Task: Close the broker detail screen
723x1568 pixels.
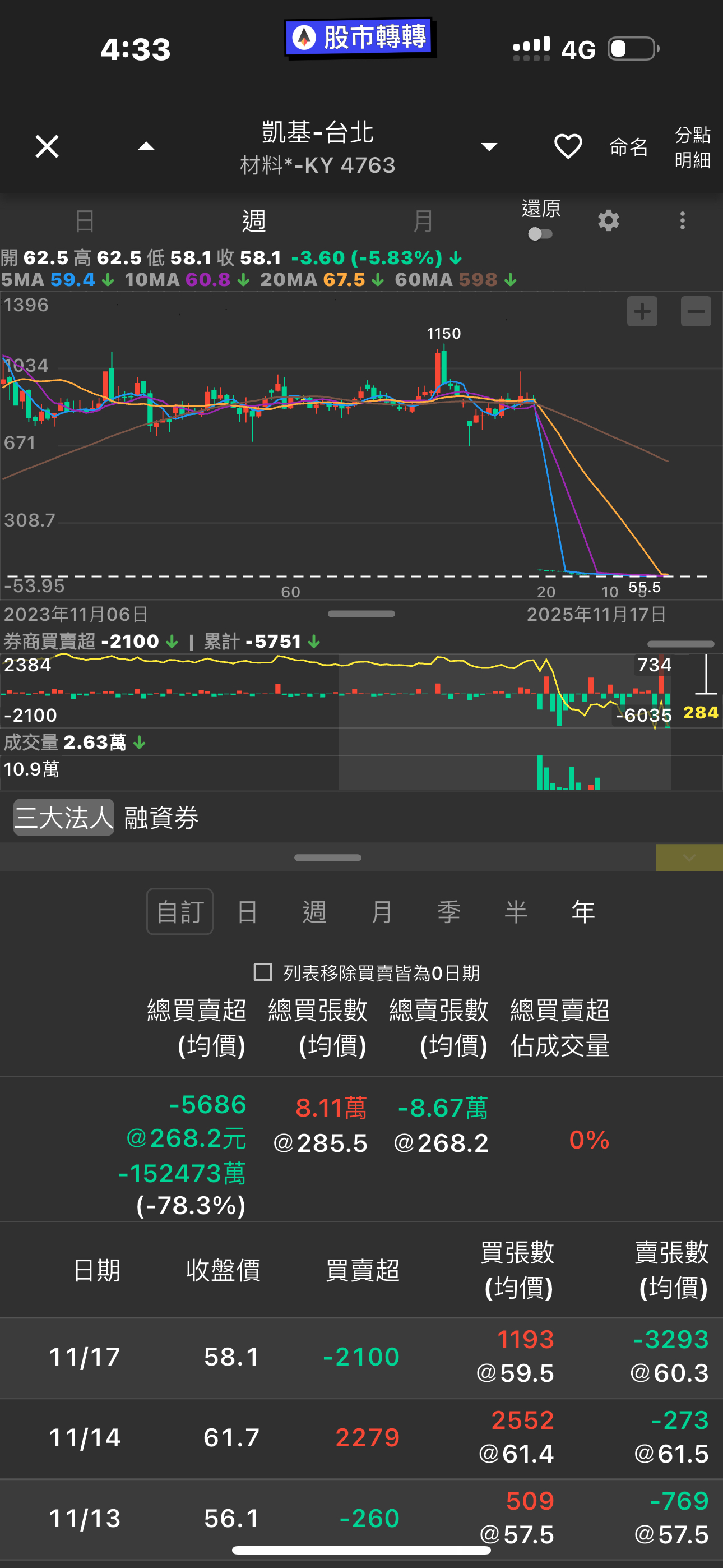Action: point(47,147)
